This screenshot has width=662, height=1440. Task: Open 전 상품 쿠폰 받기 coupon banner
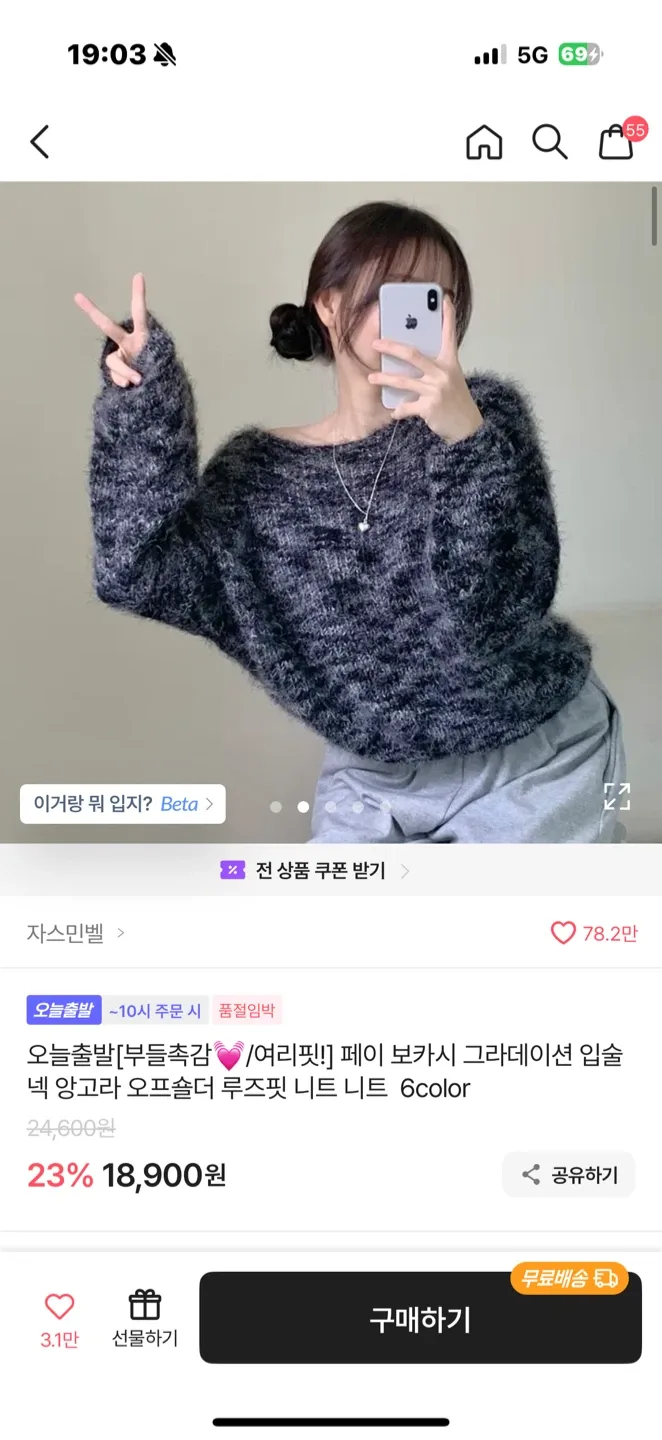pyautogui.click(x=318, y=871)
